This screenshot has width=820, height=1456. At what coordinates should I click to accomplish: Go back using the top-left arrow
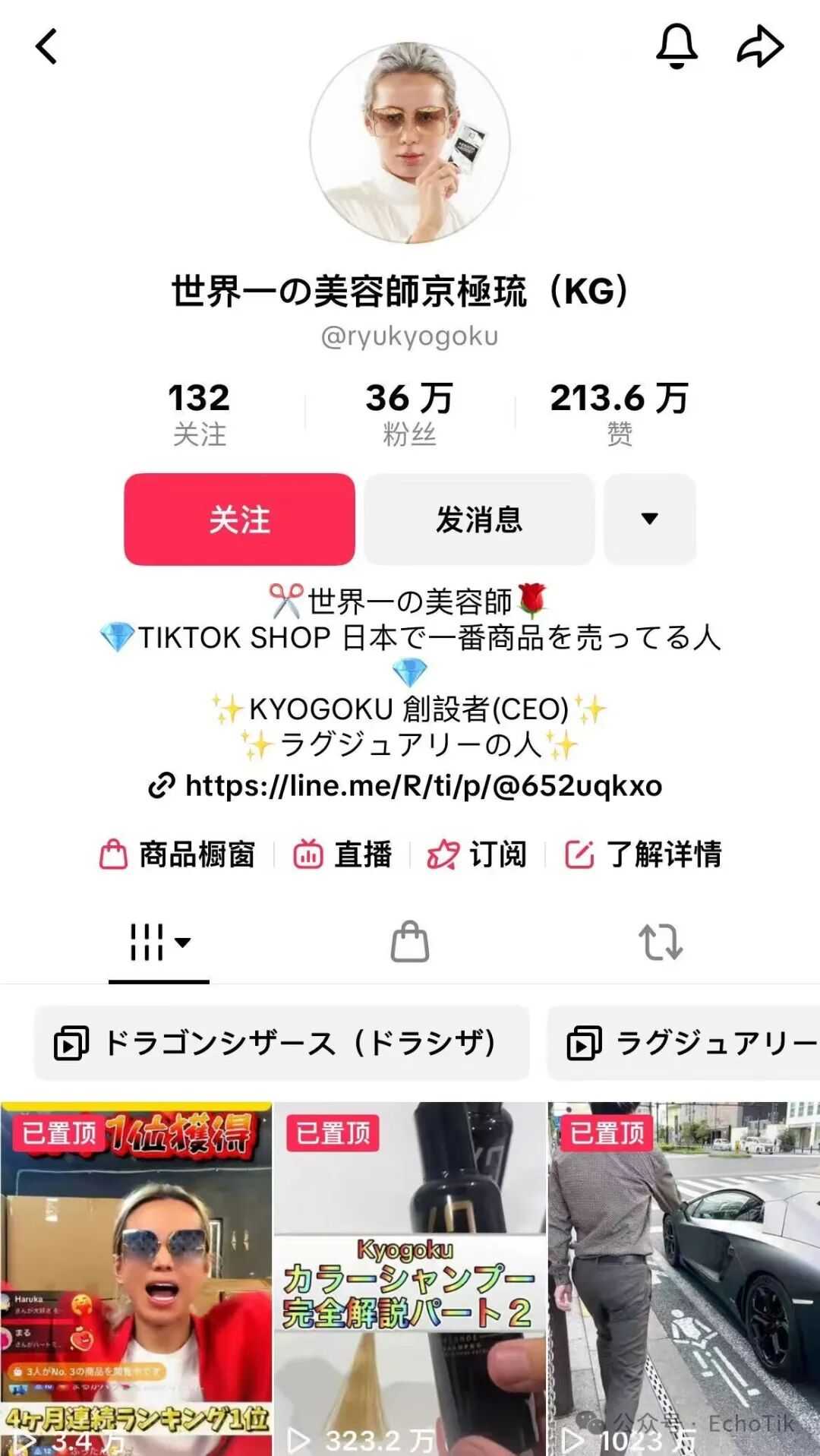46,46
